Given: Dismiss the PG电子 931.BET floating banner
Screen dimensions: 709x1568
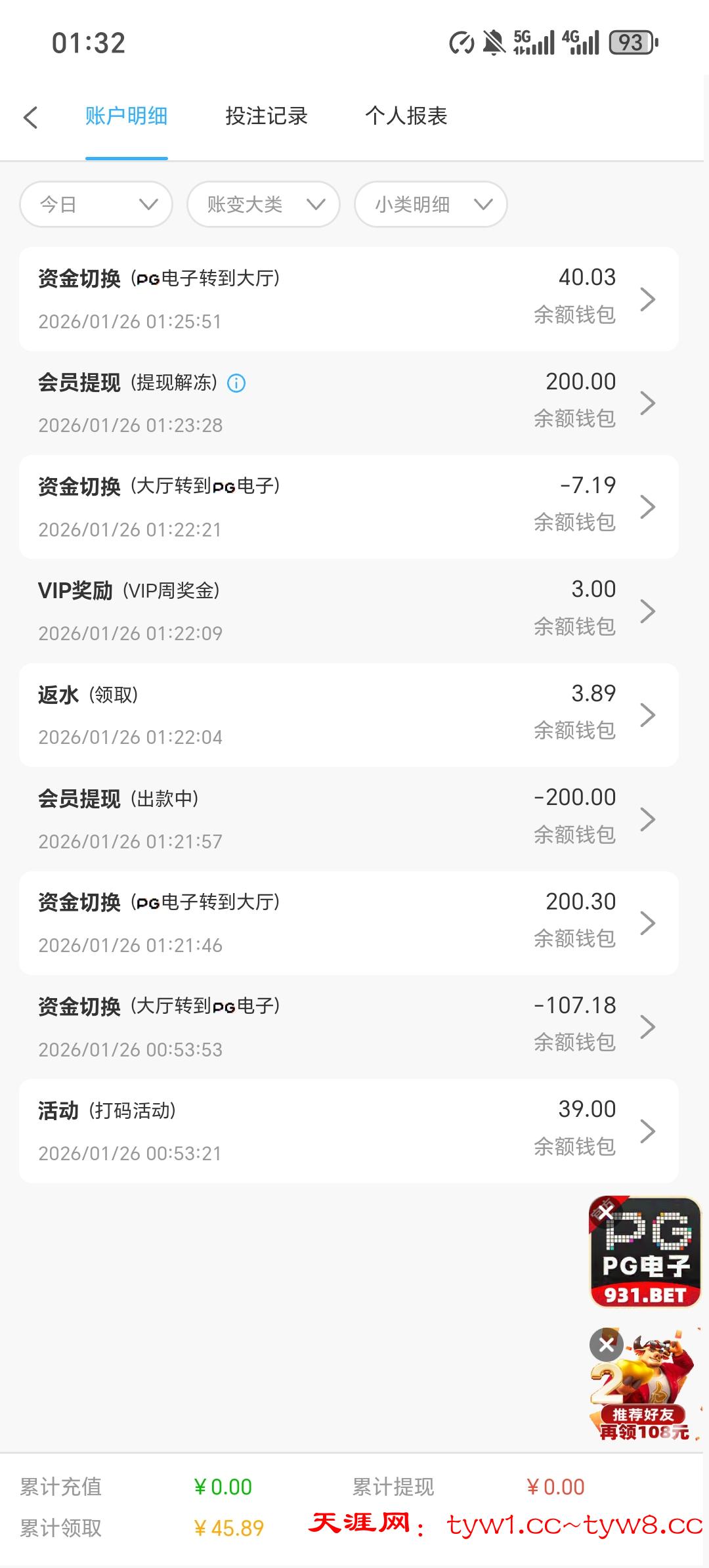Looking at the screenshot, I should pos(605,1212).
